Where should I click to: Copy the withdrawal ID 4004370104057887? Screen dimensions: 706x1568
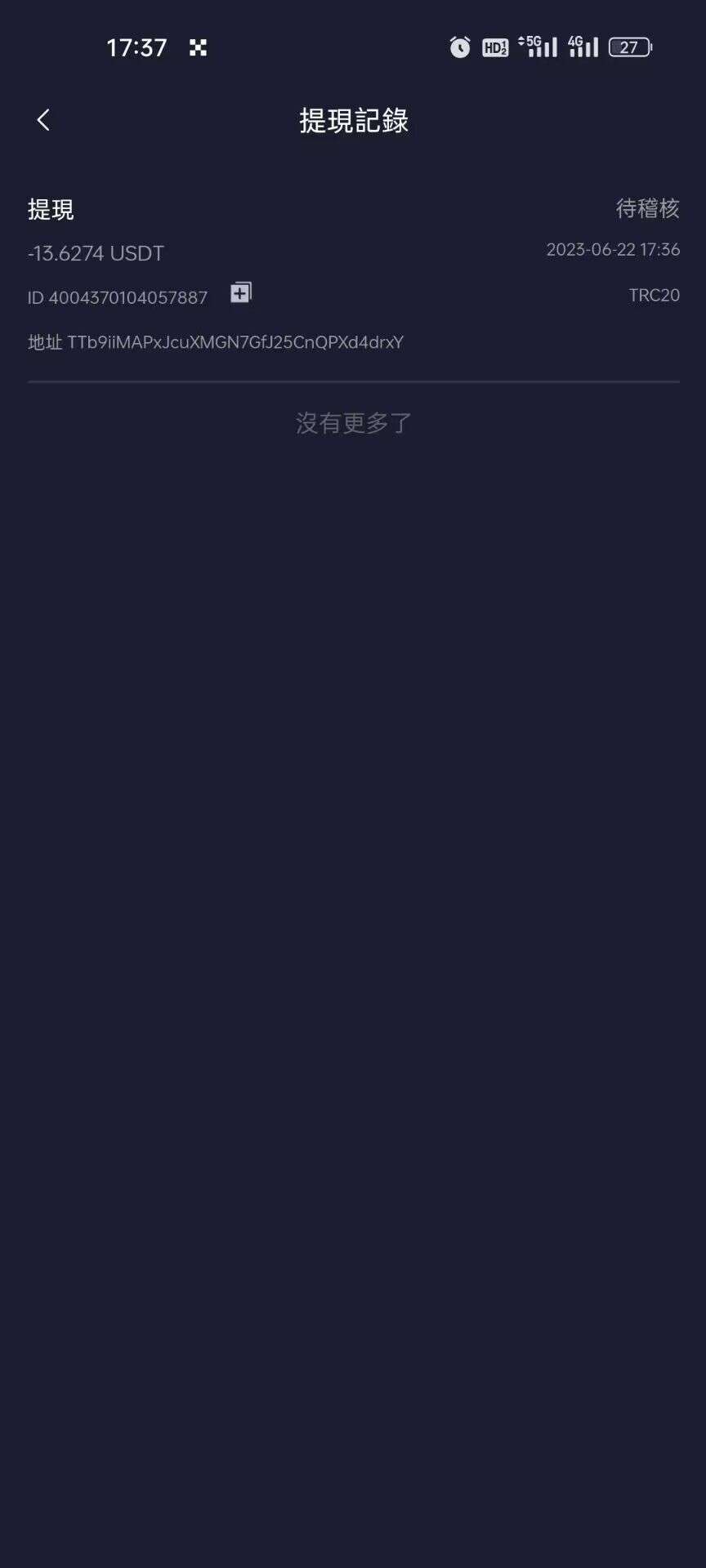(241, 292)
